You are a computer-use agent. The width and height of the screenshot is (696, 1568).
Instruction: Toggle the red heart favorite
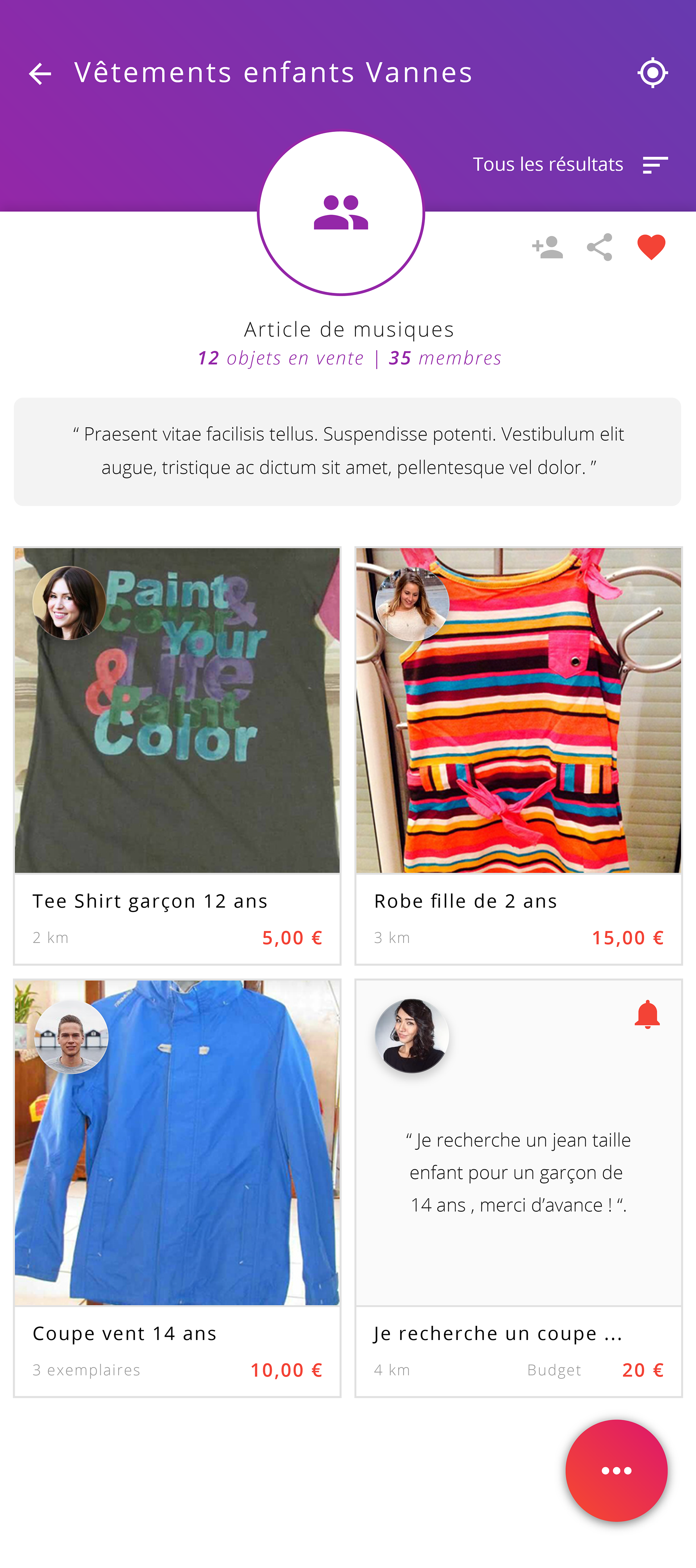point(651,247)
